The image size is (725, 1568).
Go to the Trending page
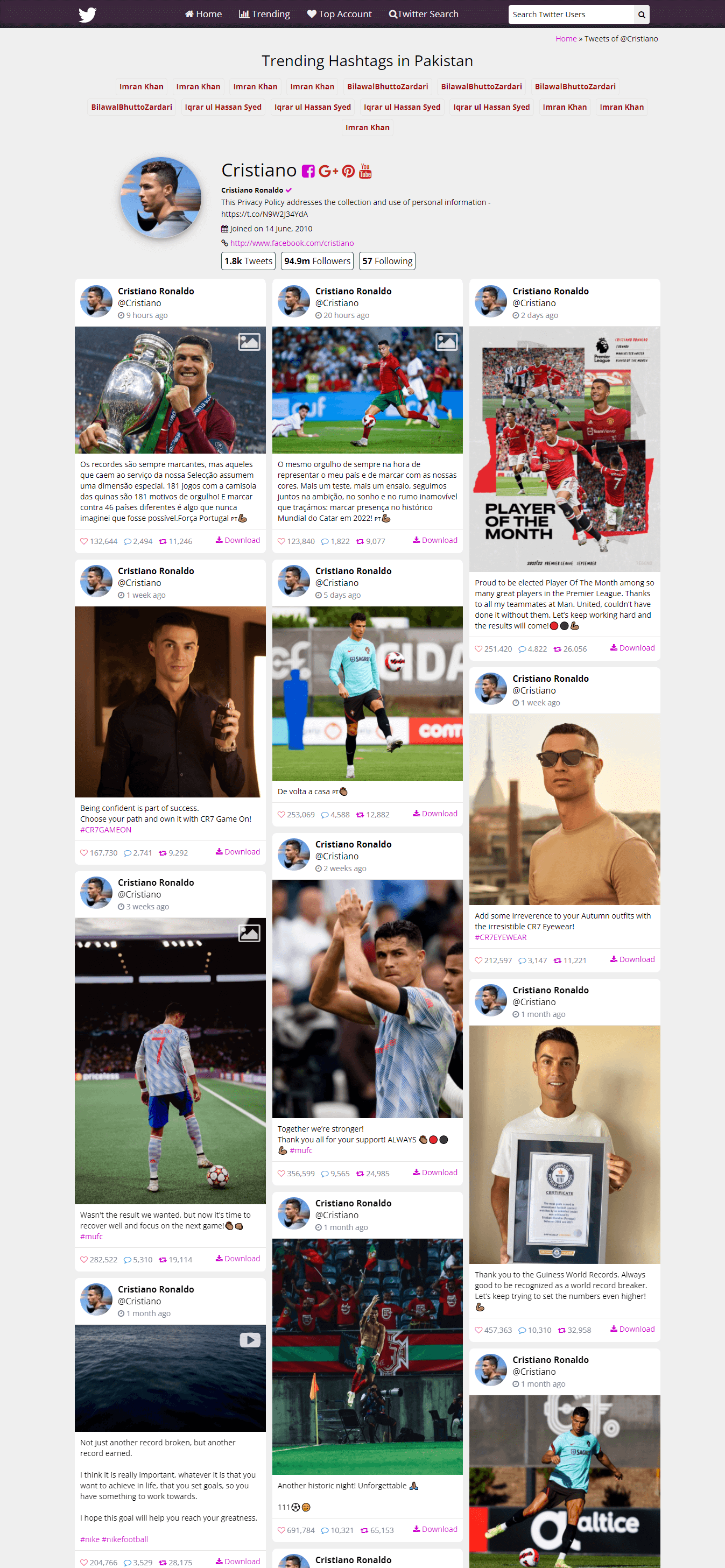tap(264, 14)
